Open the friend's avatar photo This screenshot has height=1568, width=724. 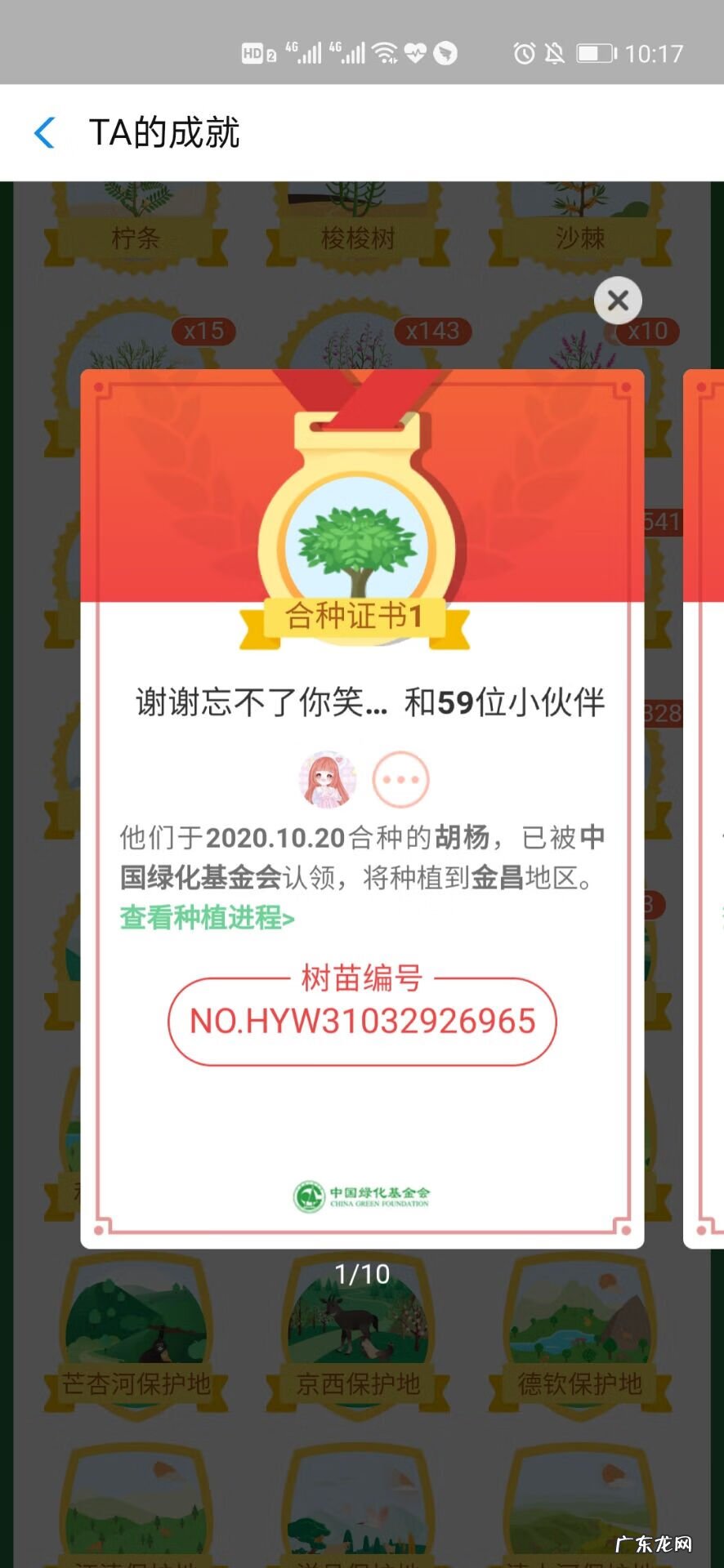pyautogui.click(x=328, y=780)
